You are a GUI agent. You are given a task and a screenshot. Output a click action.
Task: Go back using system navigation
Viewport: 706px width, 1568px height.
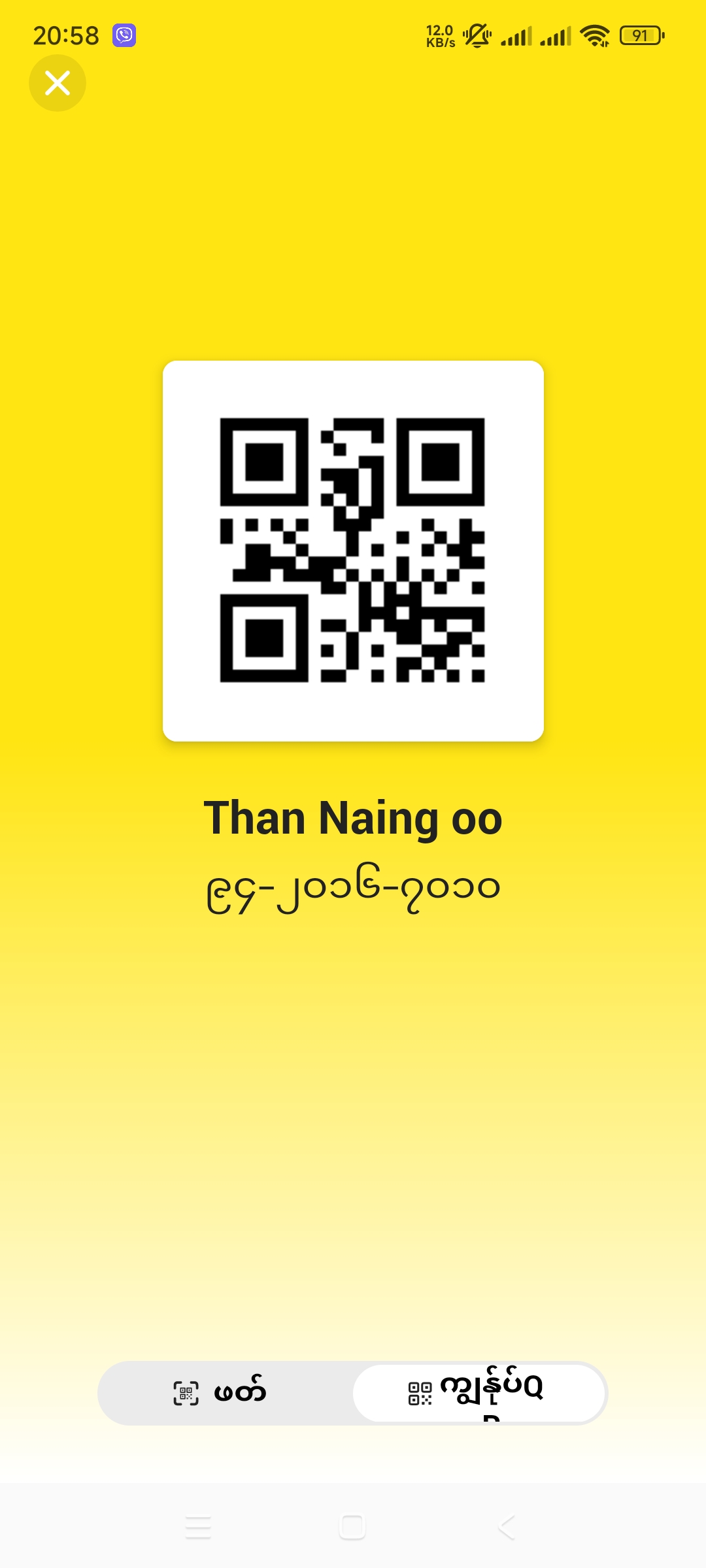(507, 1527)
